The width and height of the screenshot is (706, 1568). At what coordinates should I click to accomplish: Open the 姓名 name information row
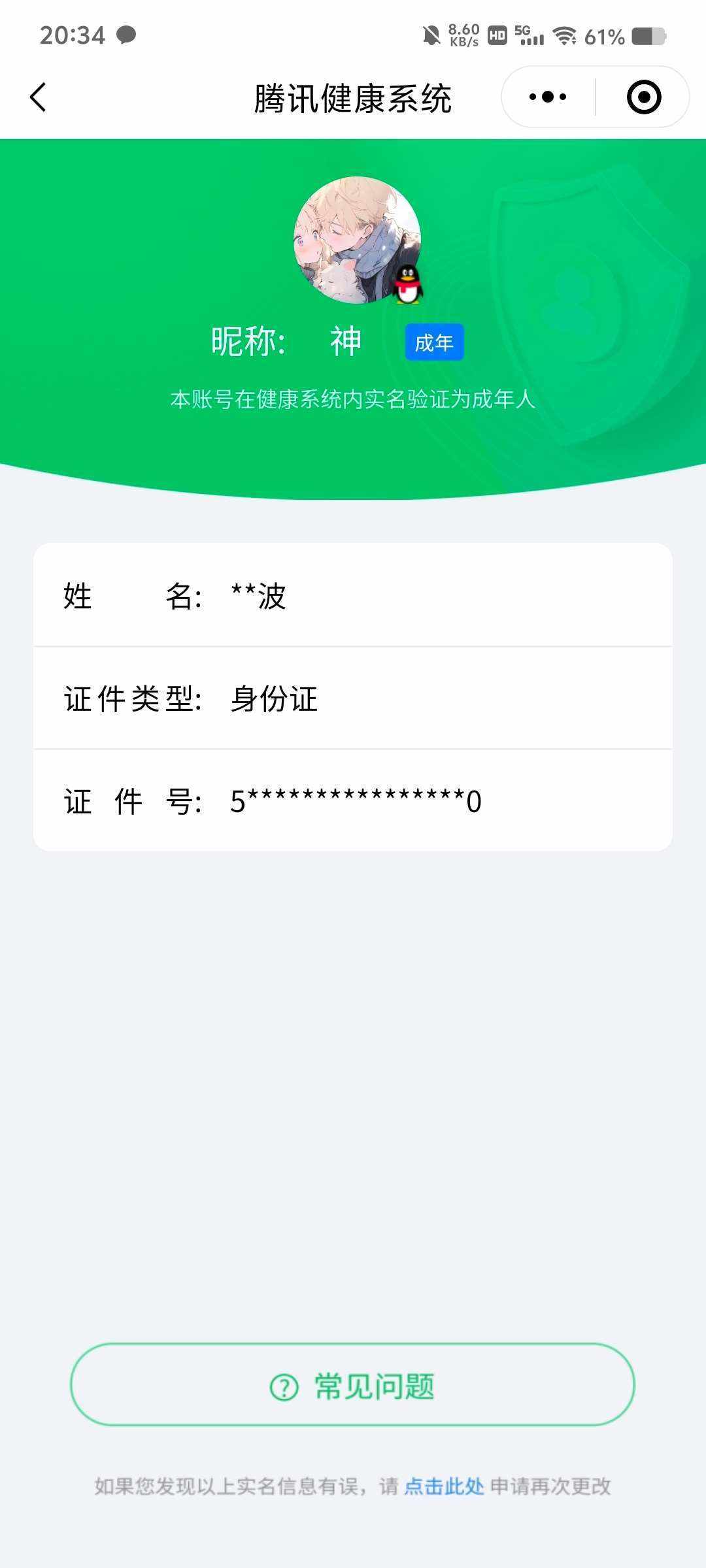[x=353, y=596]
